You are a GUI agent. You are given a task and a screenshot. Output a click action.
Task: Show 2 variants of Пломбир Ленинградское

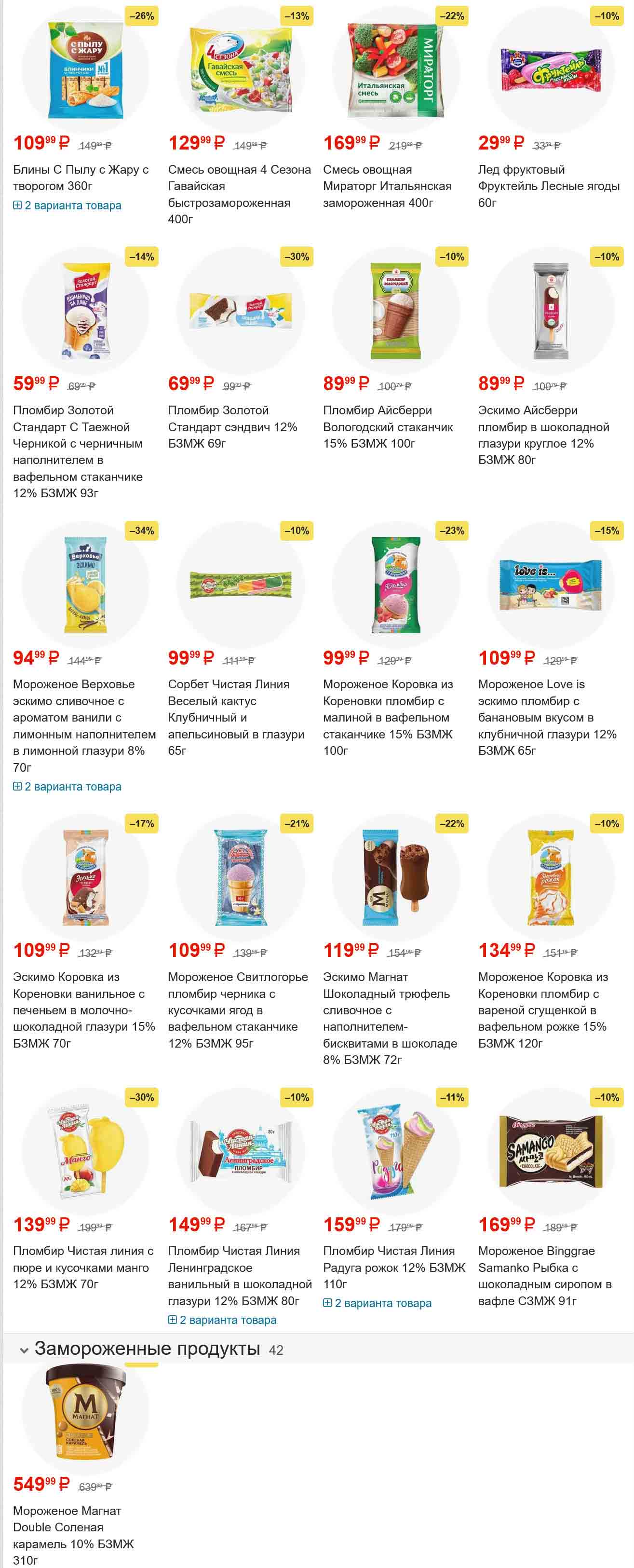tap(222, 1320)
